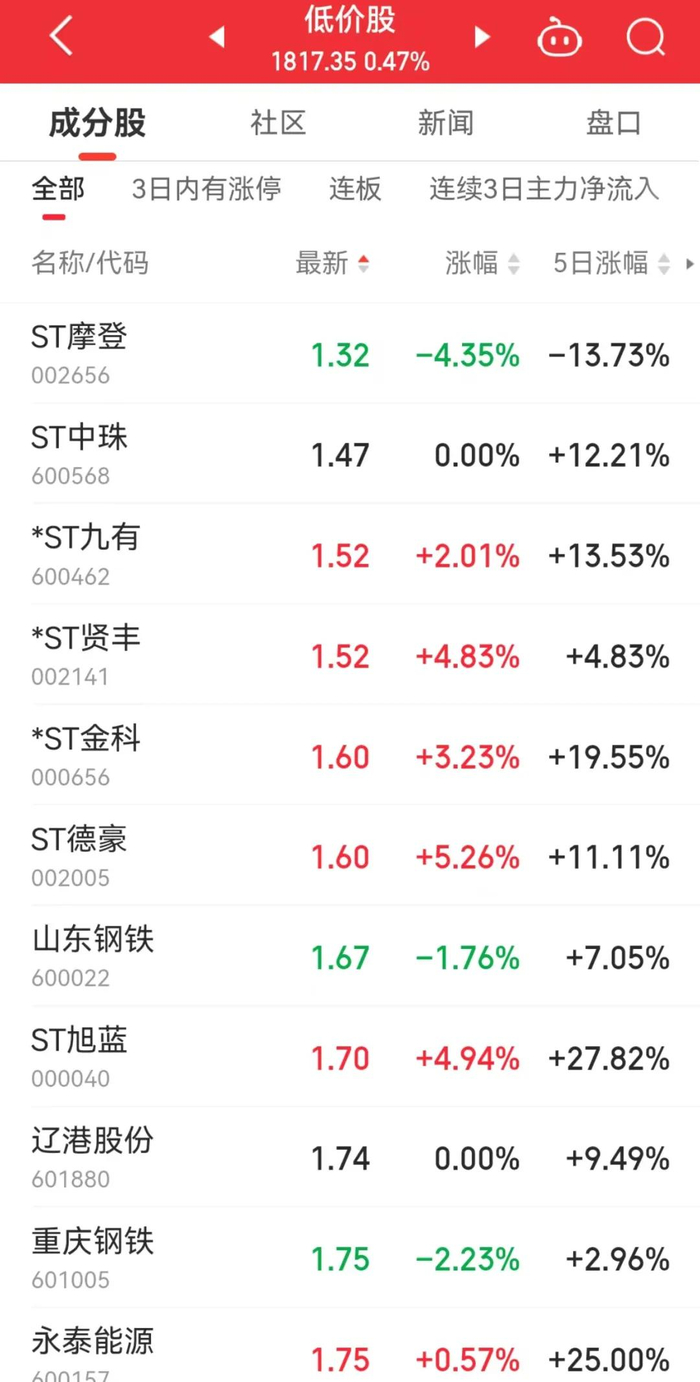The height and width of the screenshot is (1382, 700).
Task: Open the search magnifier
Action: 645,38
